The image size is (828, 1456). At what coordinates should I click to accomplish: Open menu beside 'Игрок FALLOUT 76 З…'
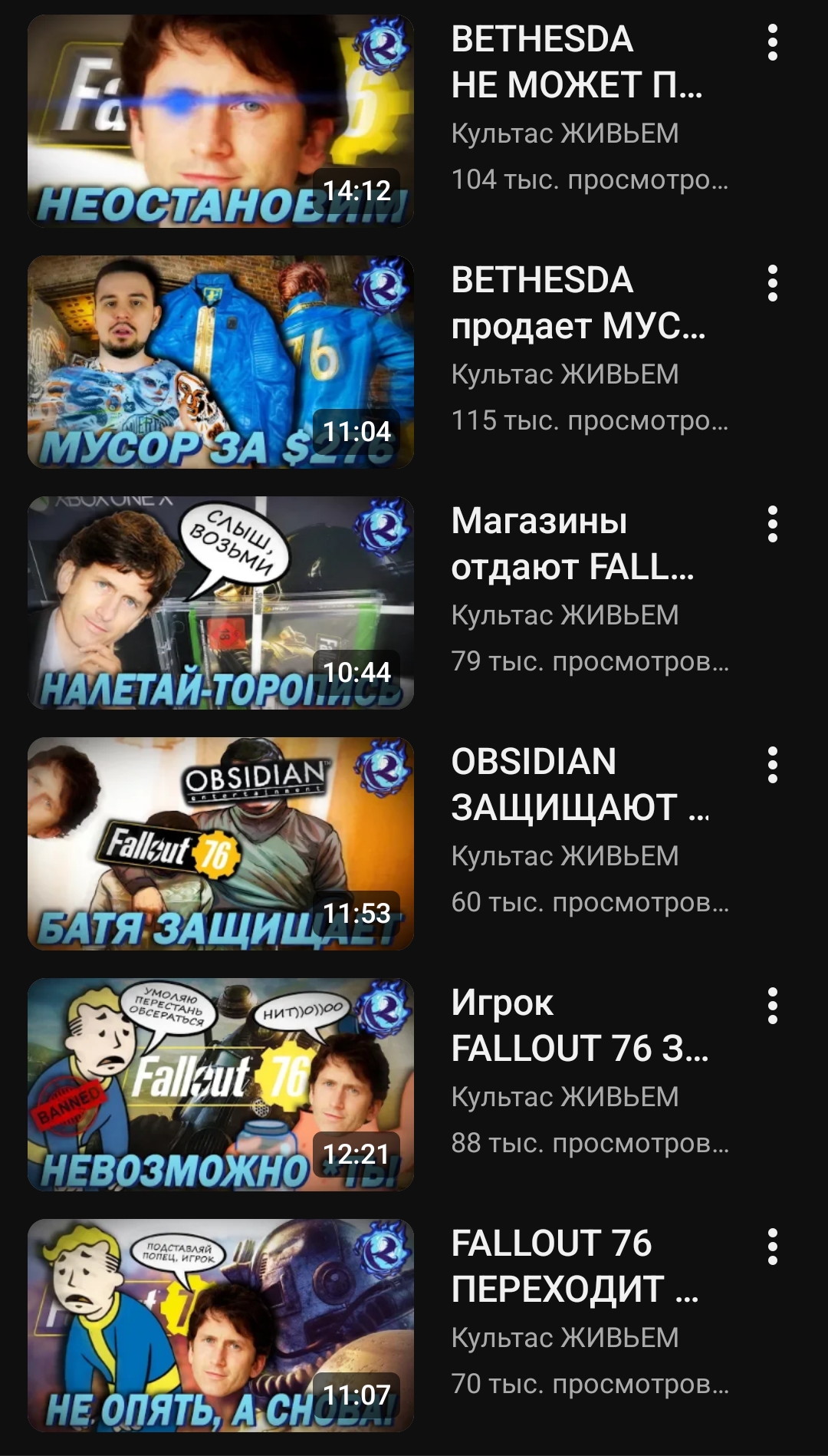coord(772,1006)
